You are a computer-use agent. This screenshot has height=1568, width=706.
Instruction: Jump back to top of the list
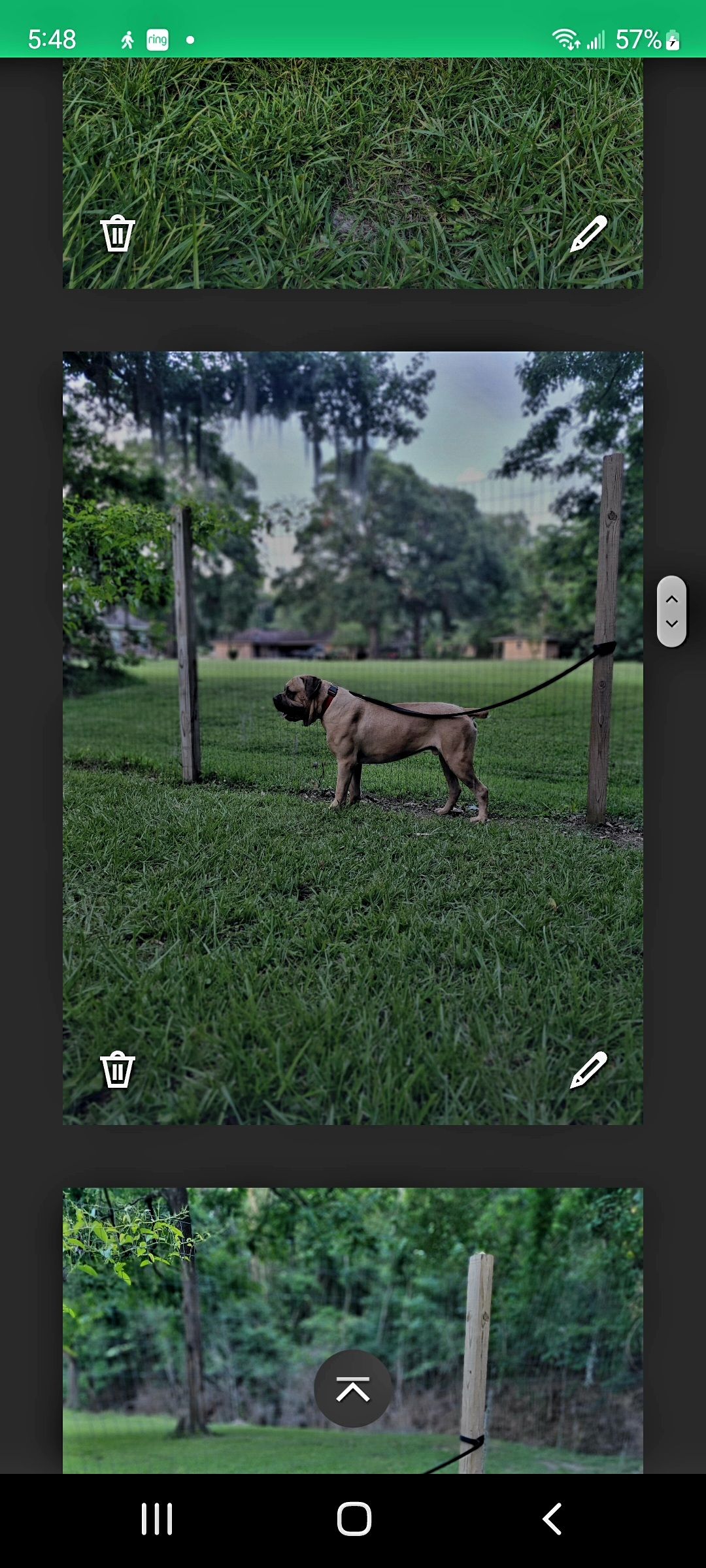[353, 1388]
